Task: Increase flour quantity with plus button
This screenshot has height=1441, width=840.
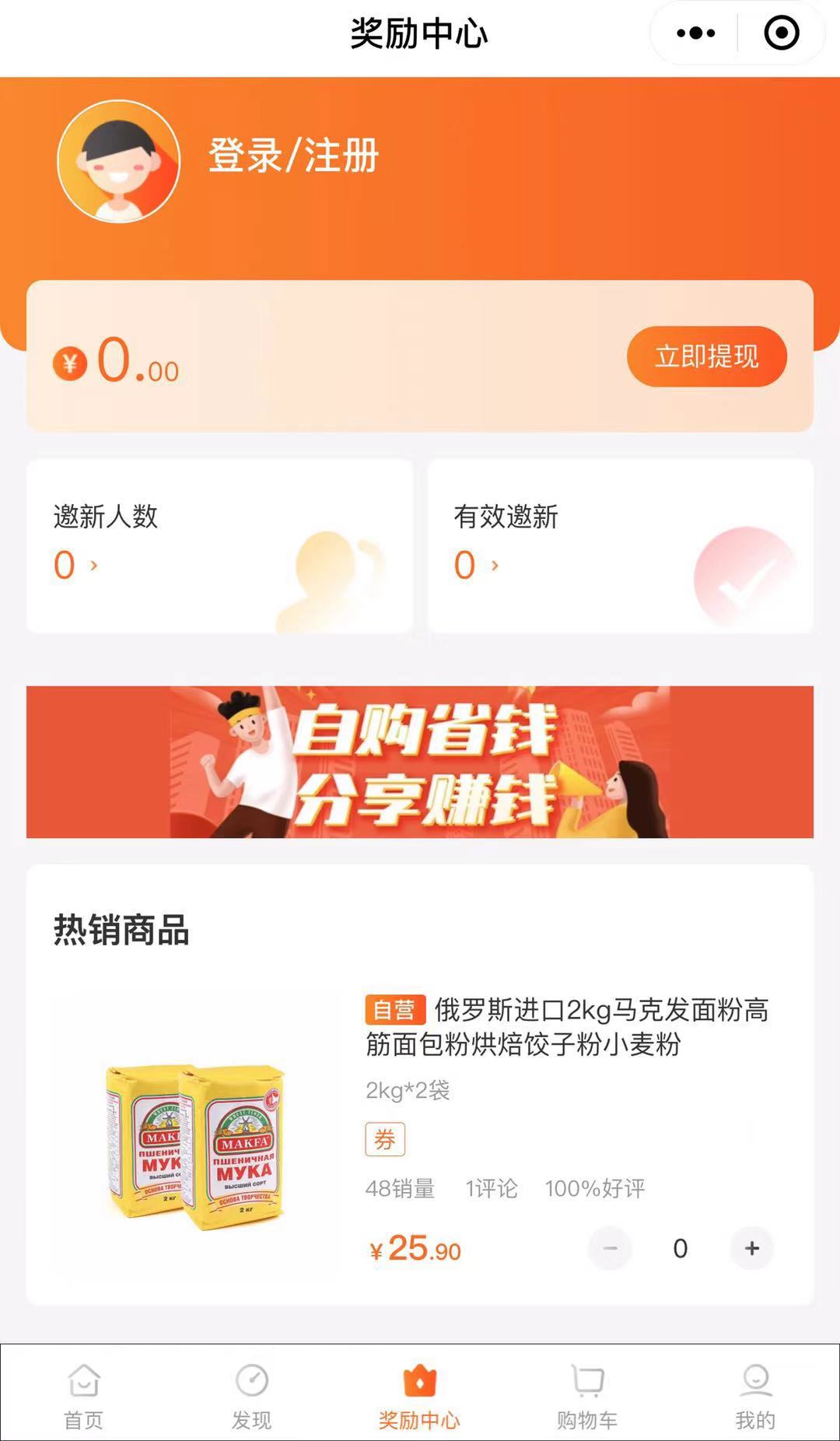Action: click(x=751, y=1248)
